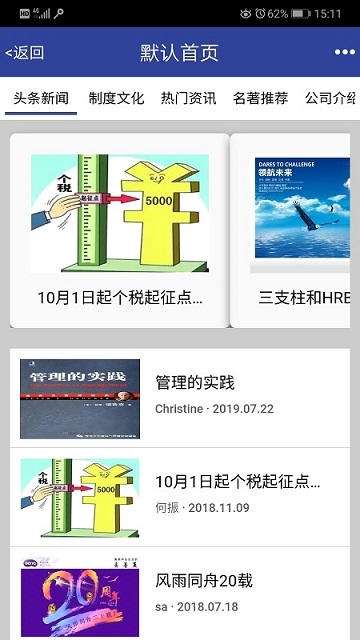This screenshot has width=360, height=640.
Task: Open the 名著推荐 tab
Action: 260,98
